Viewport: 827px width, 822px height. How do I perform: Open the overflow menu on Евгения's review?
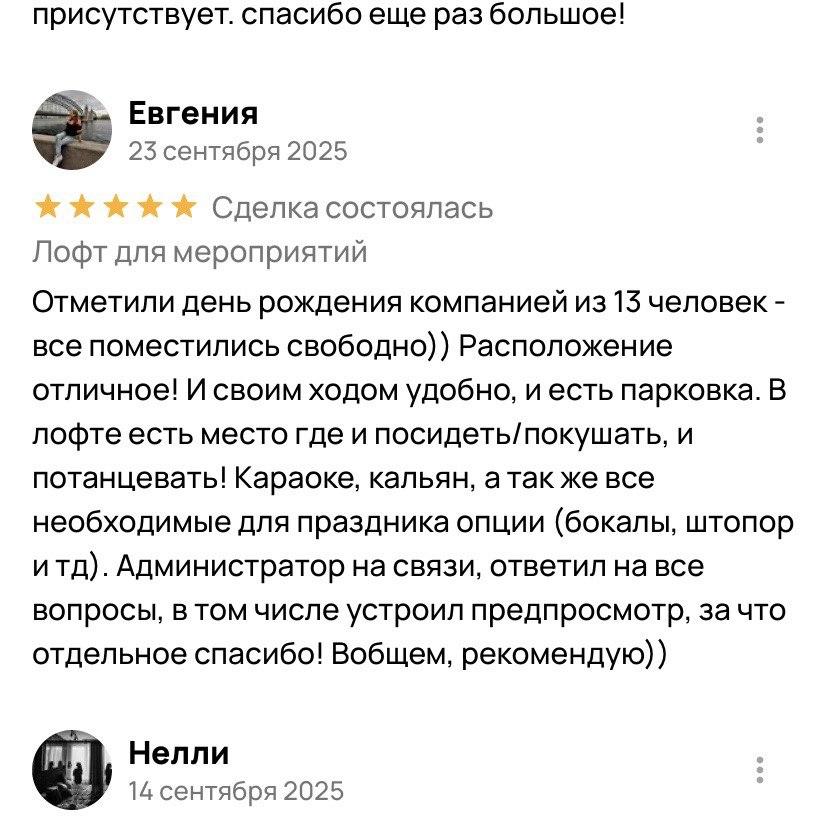coord(761,131)
